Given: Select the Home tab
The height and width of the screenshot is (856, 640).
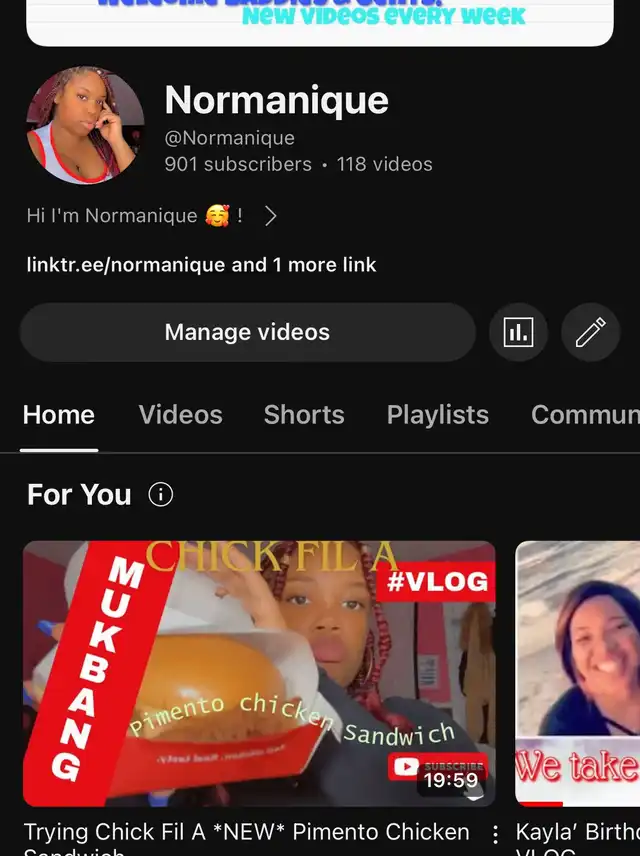Looking at the screenshot, I should [59, 415].
